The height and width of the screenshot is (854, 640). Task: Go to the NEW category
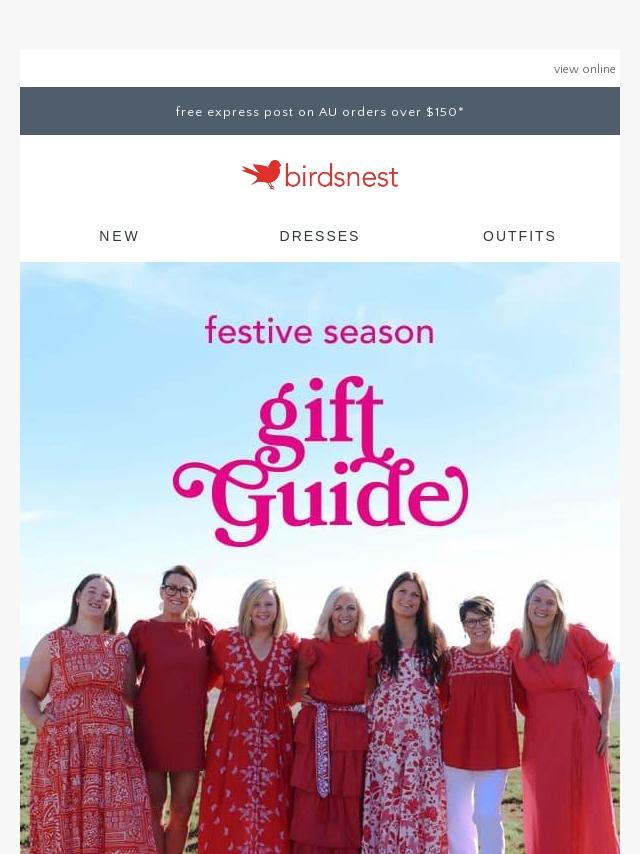click(x=119, y=236)
